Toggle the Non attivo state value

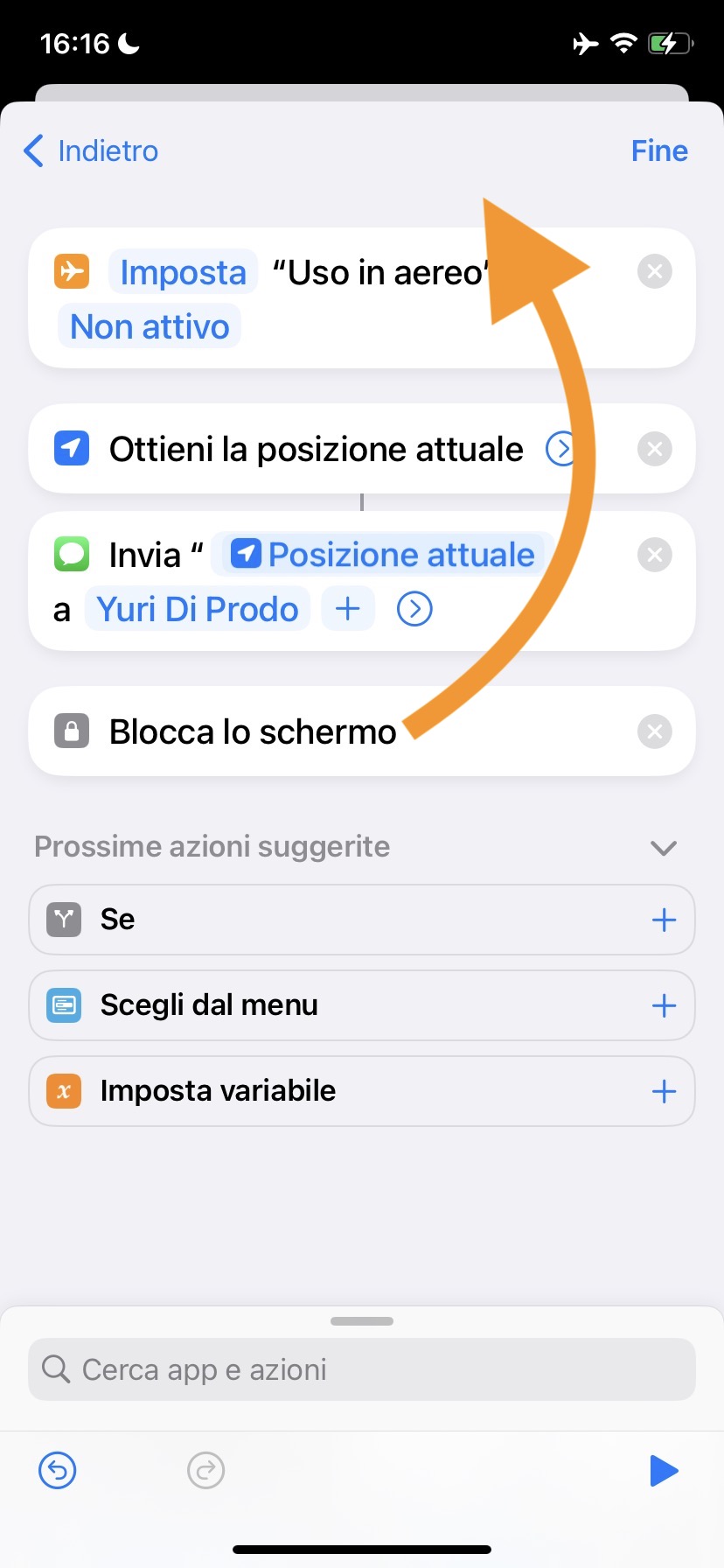pyautogui.click(x=150, y=326)
